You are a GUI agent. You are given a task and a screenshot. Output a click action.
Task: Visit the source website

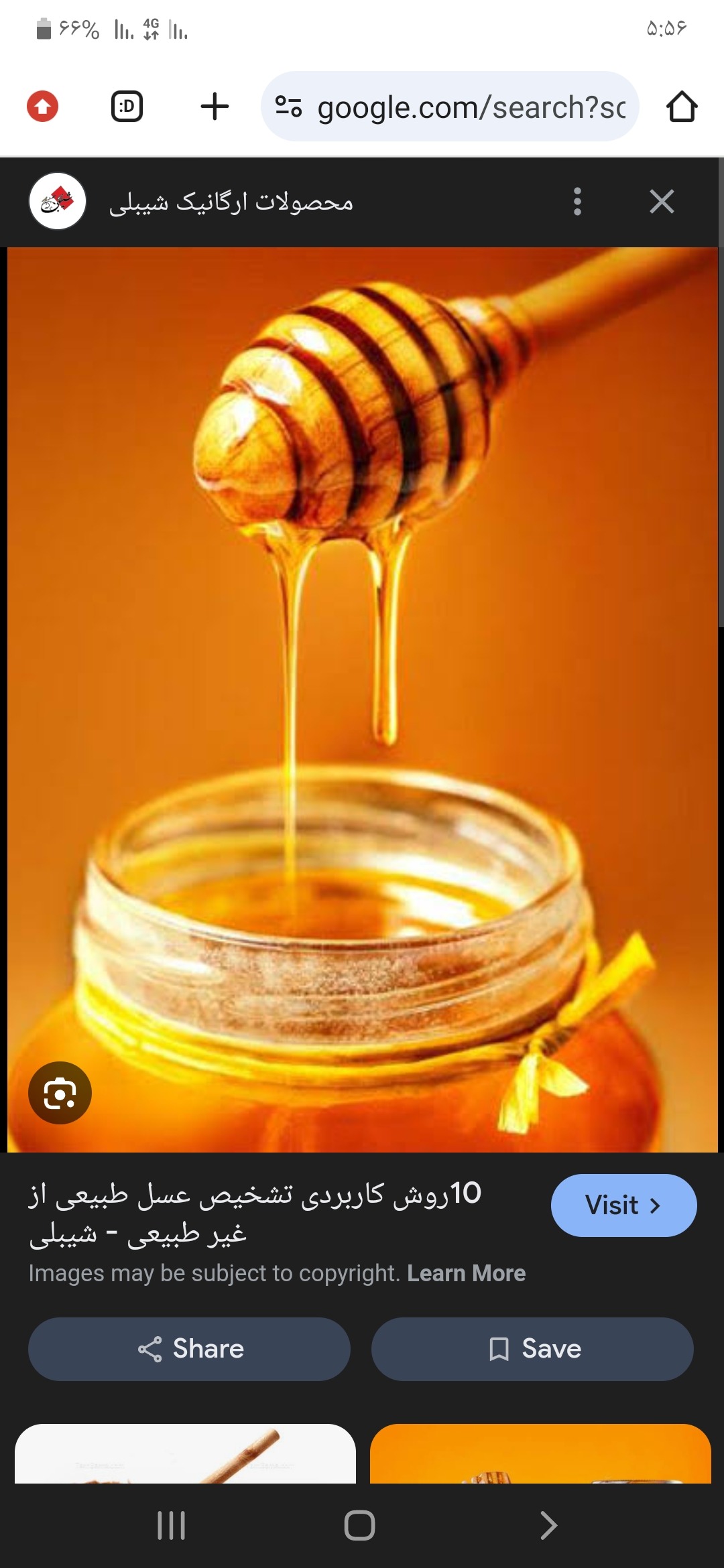tap(623, 1205)
